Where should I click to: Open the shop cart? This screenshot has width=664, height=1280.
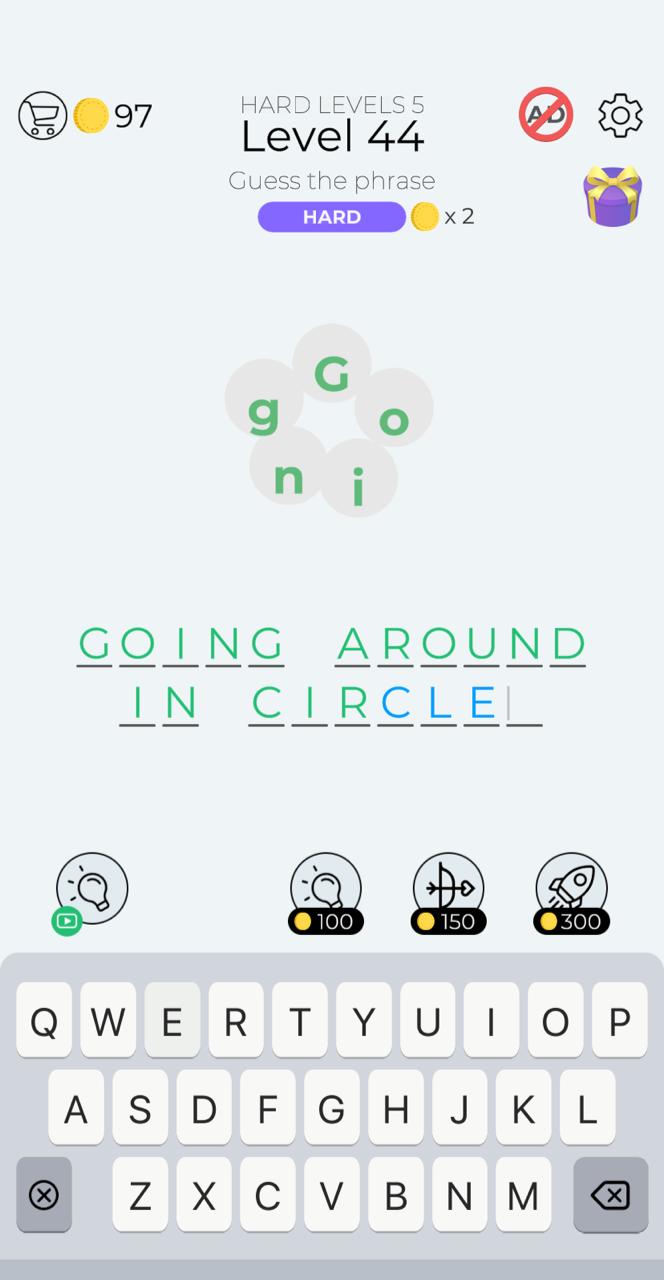(x=42, y=116)
